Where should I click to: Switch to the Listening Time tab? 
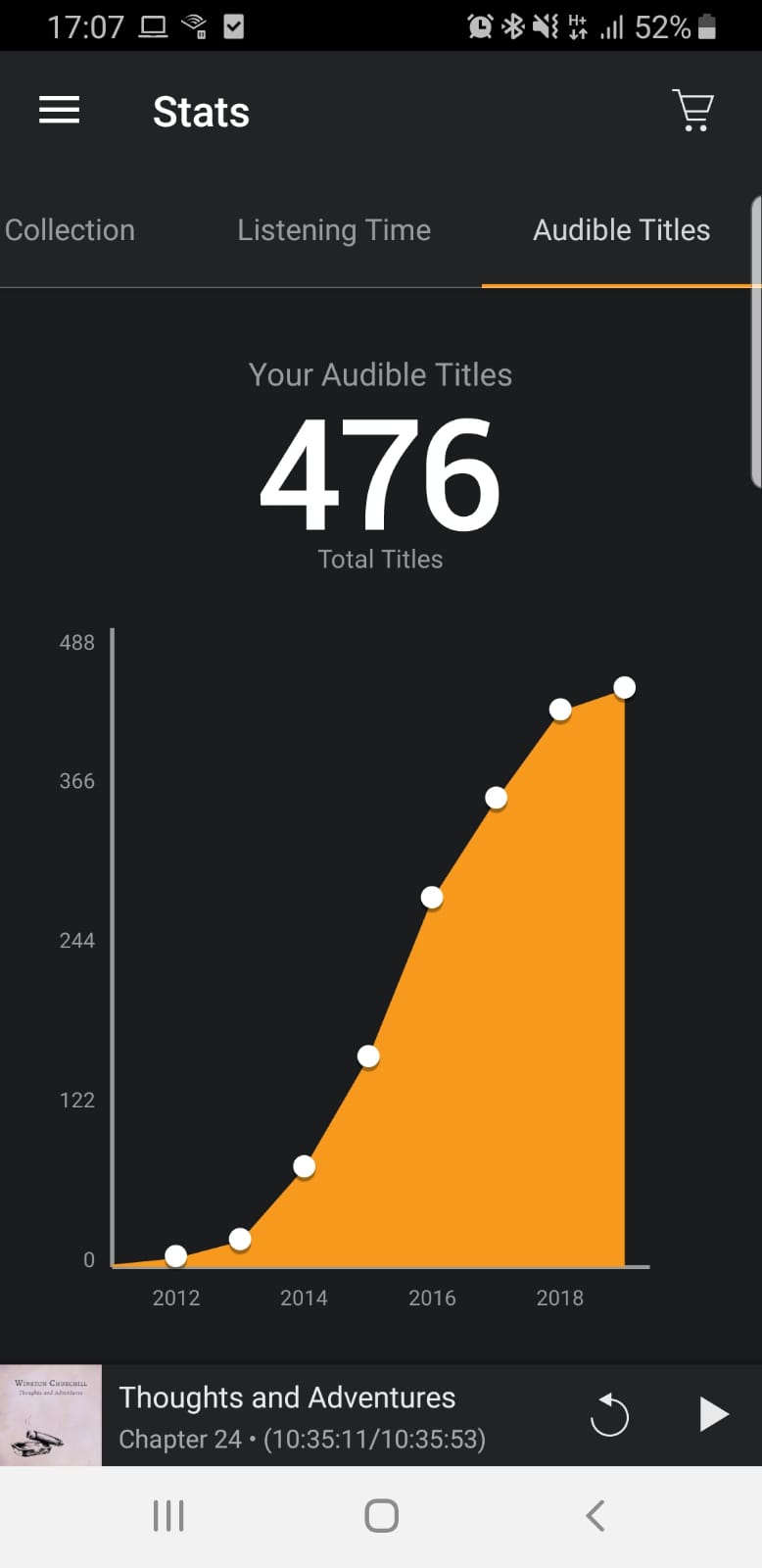click(x=334, y=230)
